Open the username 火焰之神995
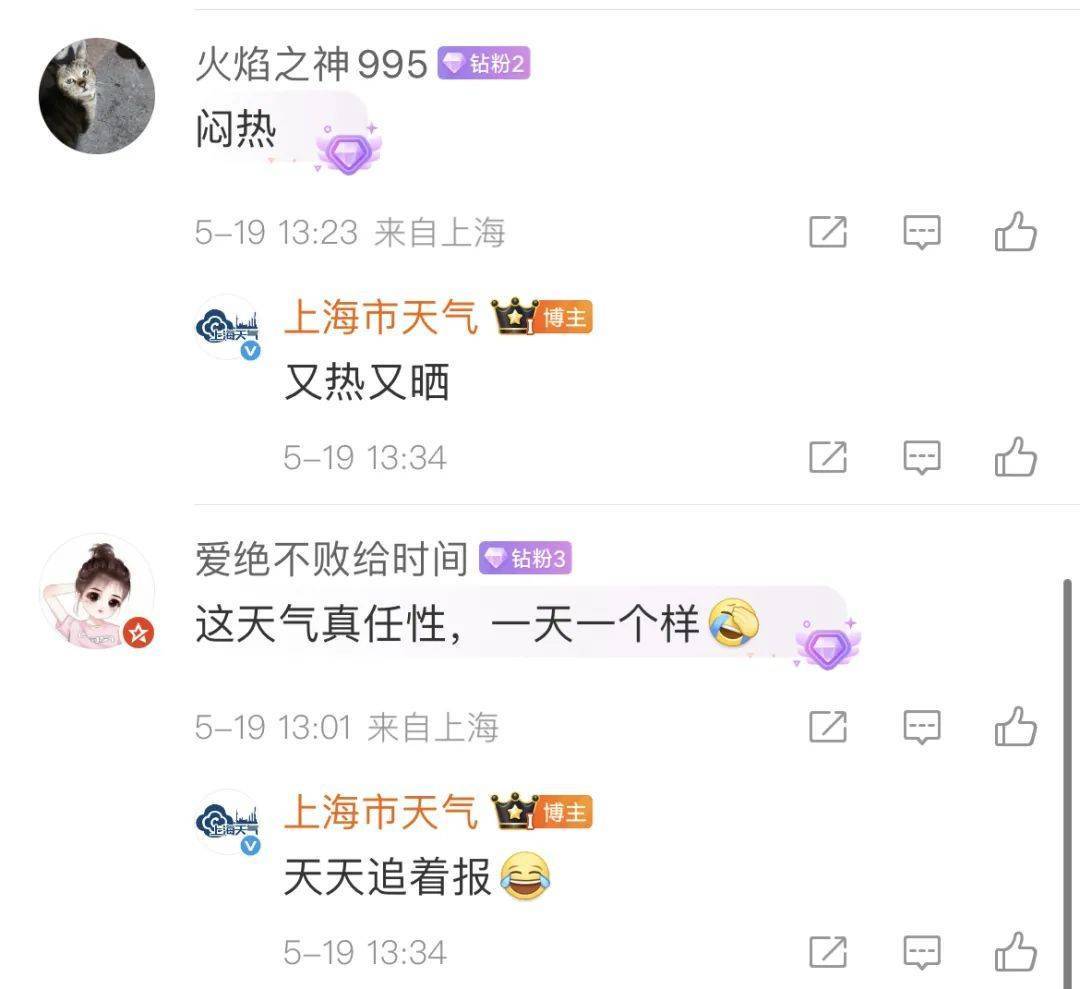Screen dimensions: 1080x989 (311, 65)
